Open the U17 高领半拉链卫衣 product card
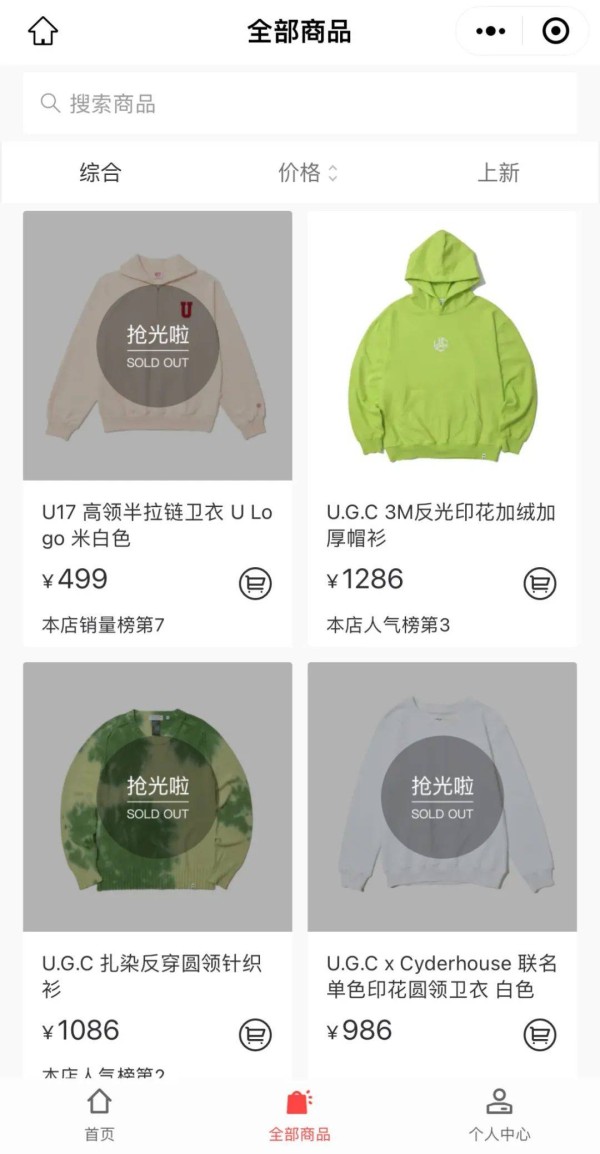The width and height of the screenshot is (600, 1154). pyautogui.click(x=158, y=428)
